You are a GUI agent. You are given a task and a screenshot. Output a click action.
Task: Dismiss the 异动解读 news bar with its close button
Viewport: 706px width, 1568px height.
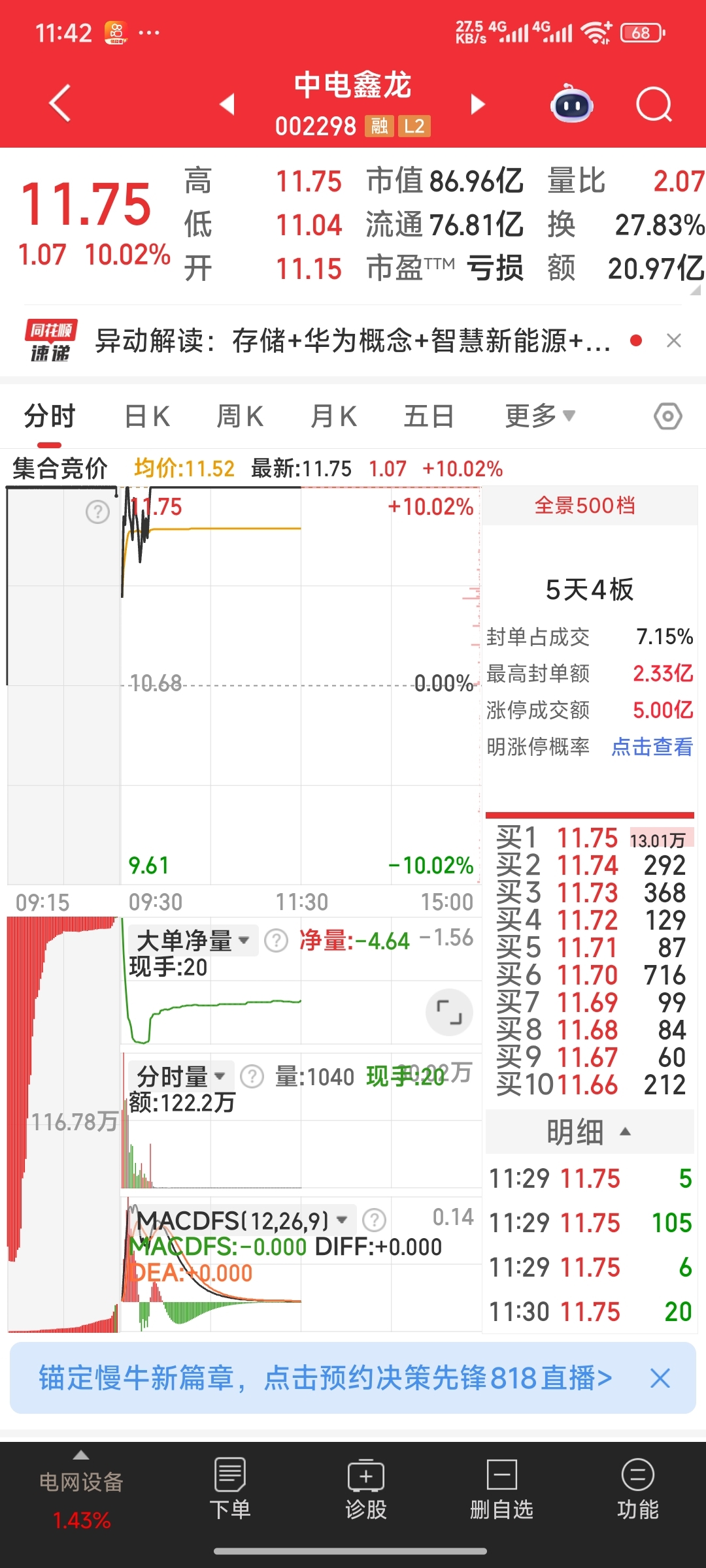[674, 340]
